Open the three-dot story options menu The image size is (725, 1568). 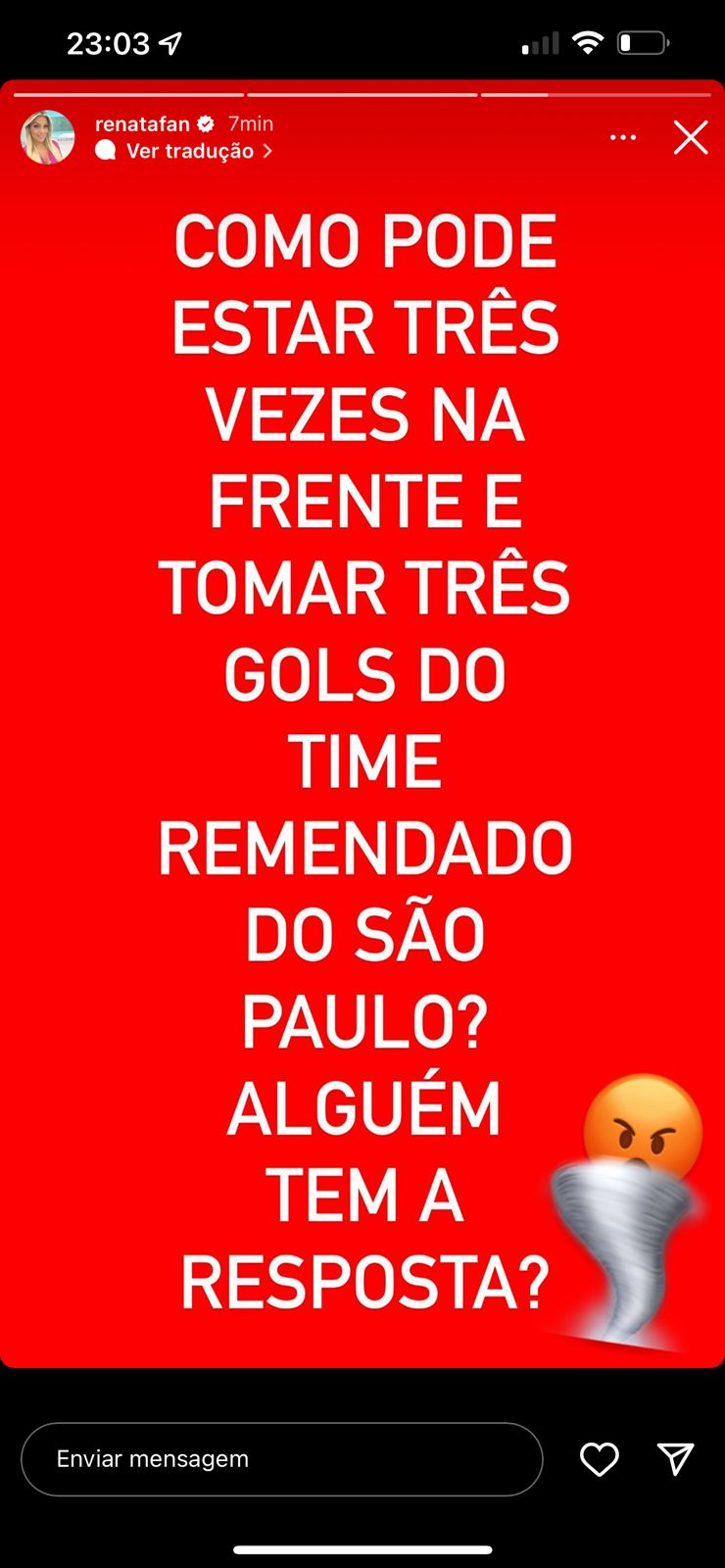point(623,137)
